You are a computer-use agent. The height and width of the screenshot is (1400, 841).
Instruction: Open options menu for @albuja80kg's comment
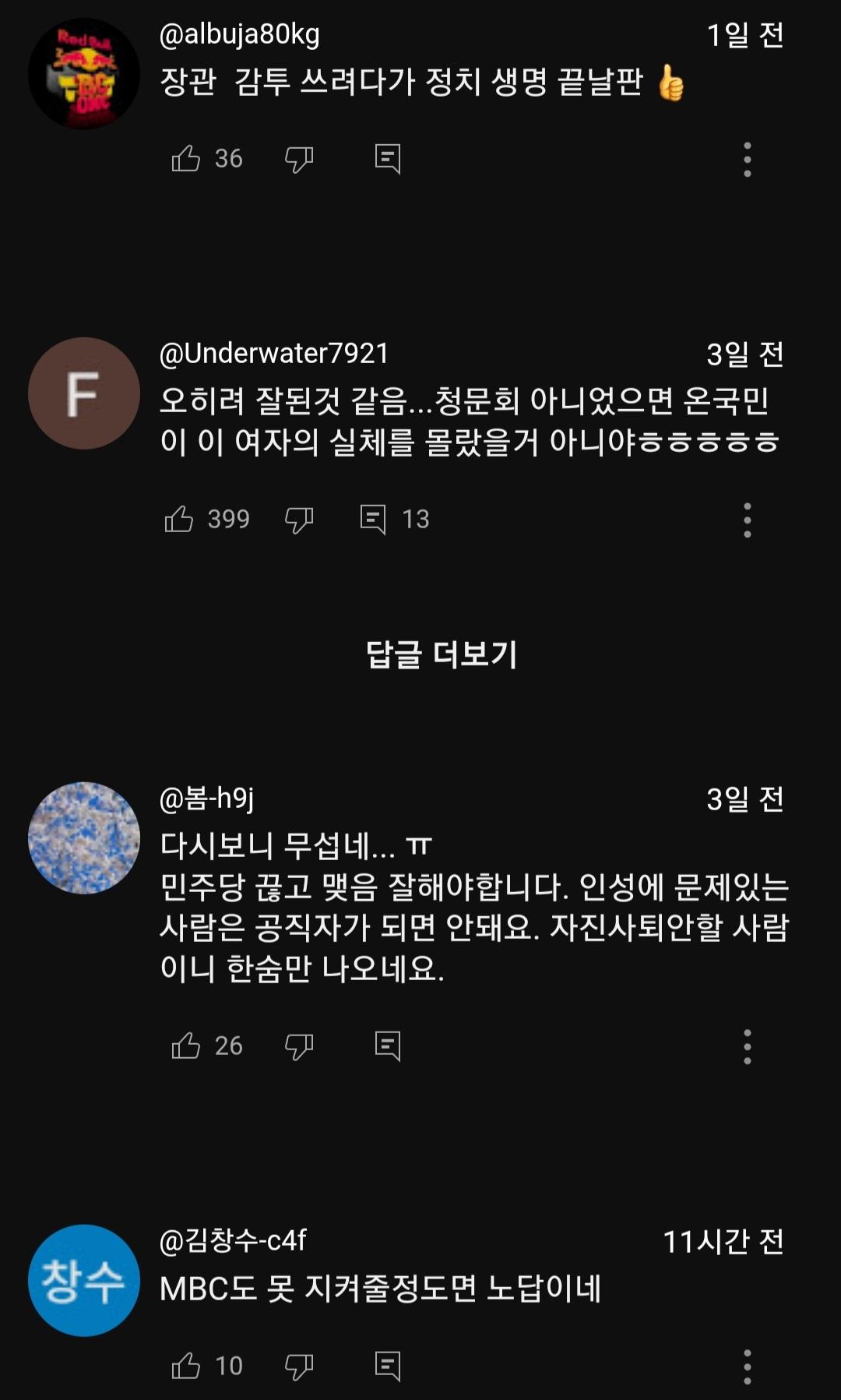click(x=748, y=158)
